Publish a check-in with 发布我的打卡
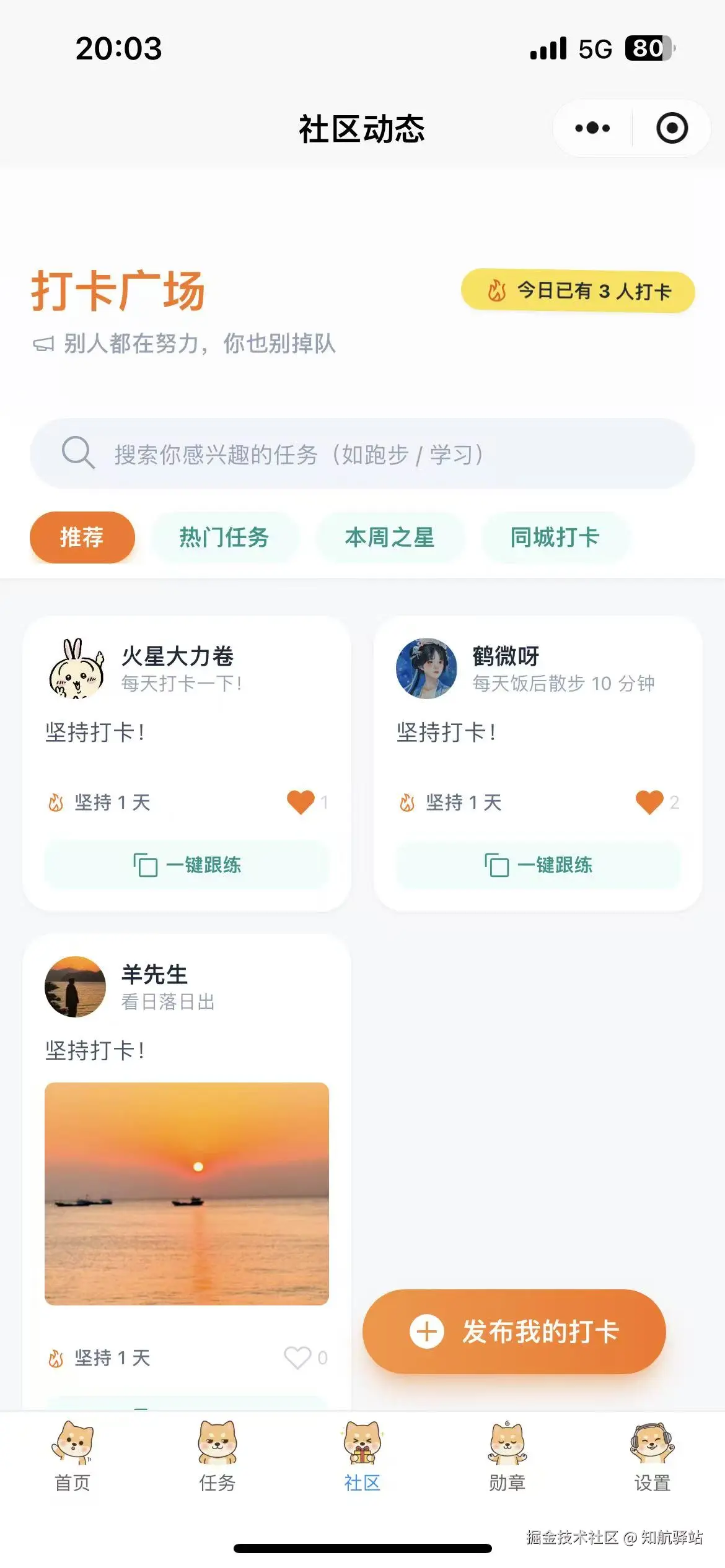The width and height of the screenshot is (725, 1568). [x=514, y=1331]
